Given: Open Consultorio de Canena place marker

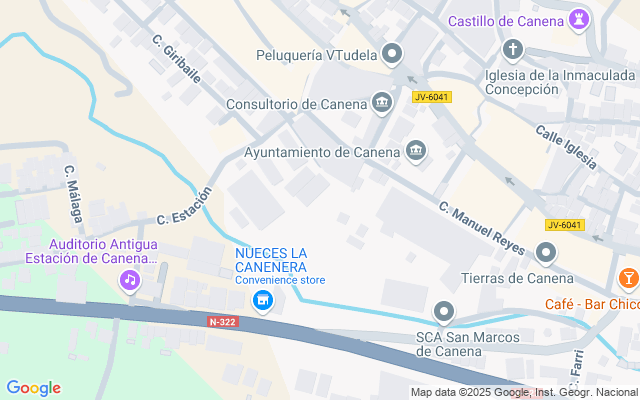Looking at the screenshot, I should (382, 103).
